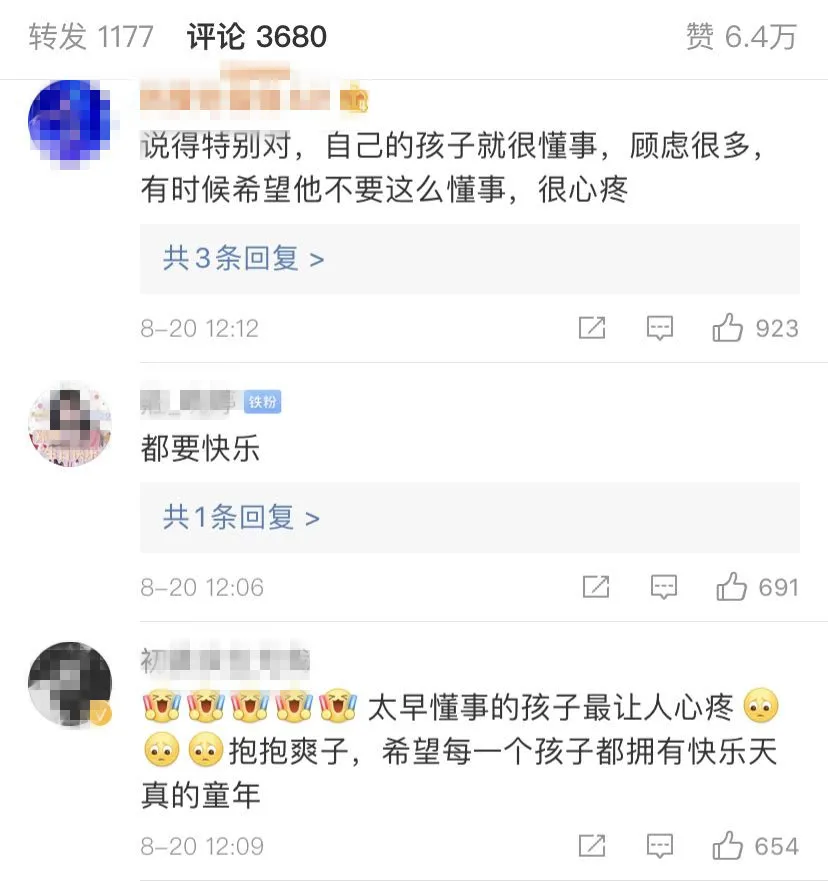Switch to the 转发 1177 tab
This screenshot has width=828, height=881.
pos(91,37)
